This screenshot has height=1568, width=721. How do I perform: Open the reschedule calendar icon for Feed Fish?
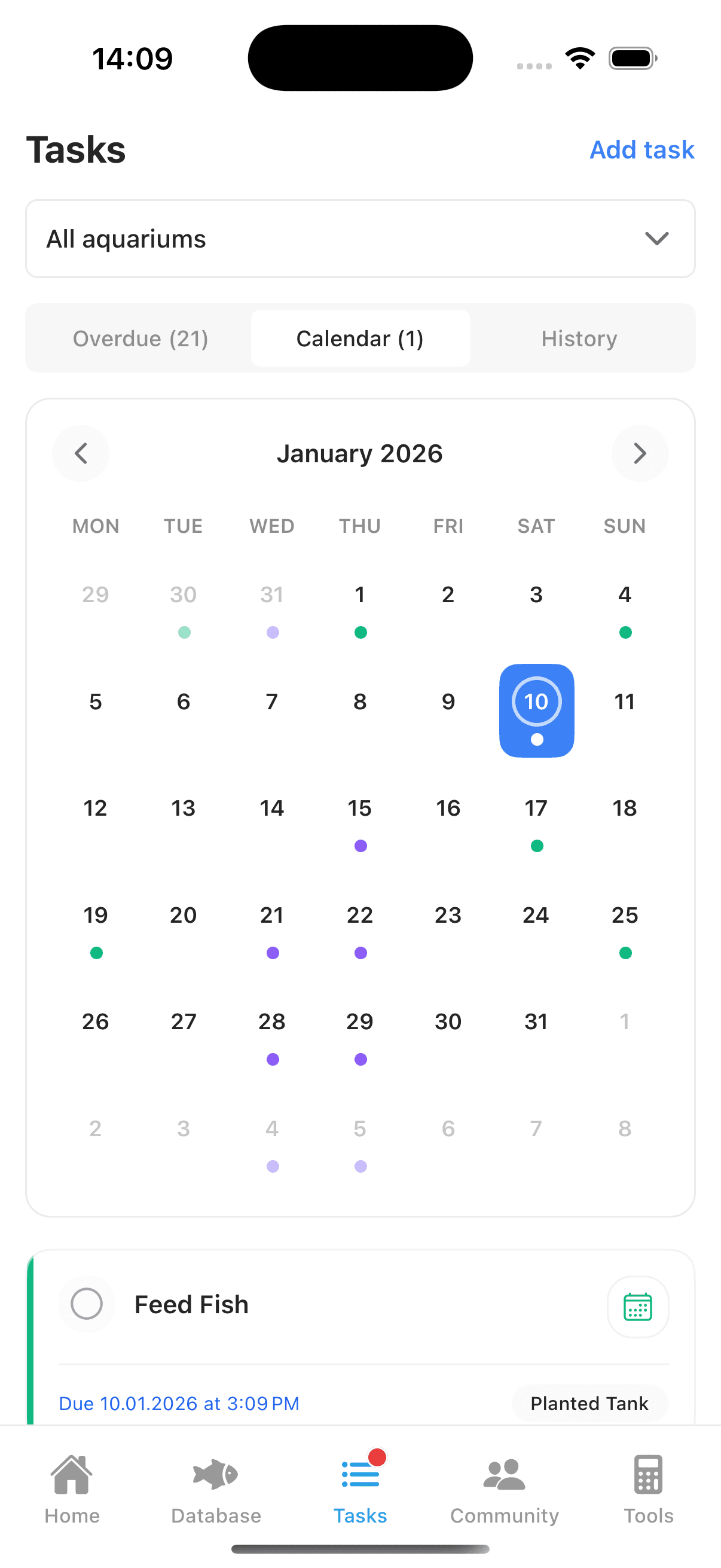coord(637,1306)
